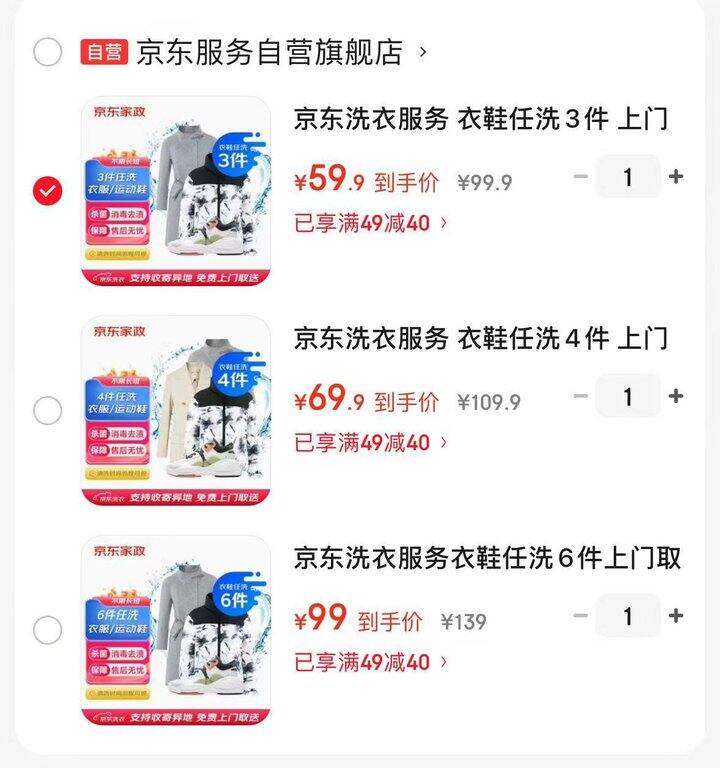View 已享满49减40 promotion for 3件 item
Image resolution: width=720 pixels, height=768 pixels.
[x=370, y=223]
